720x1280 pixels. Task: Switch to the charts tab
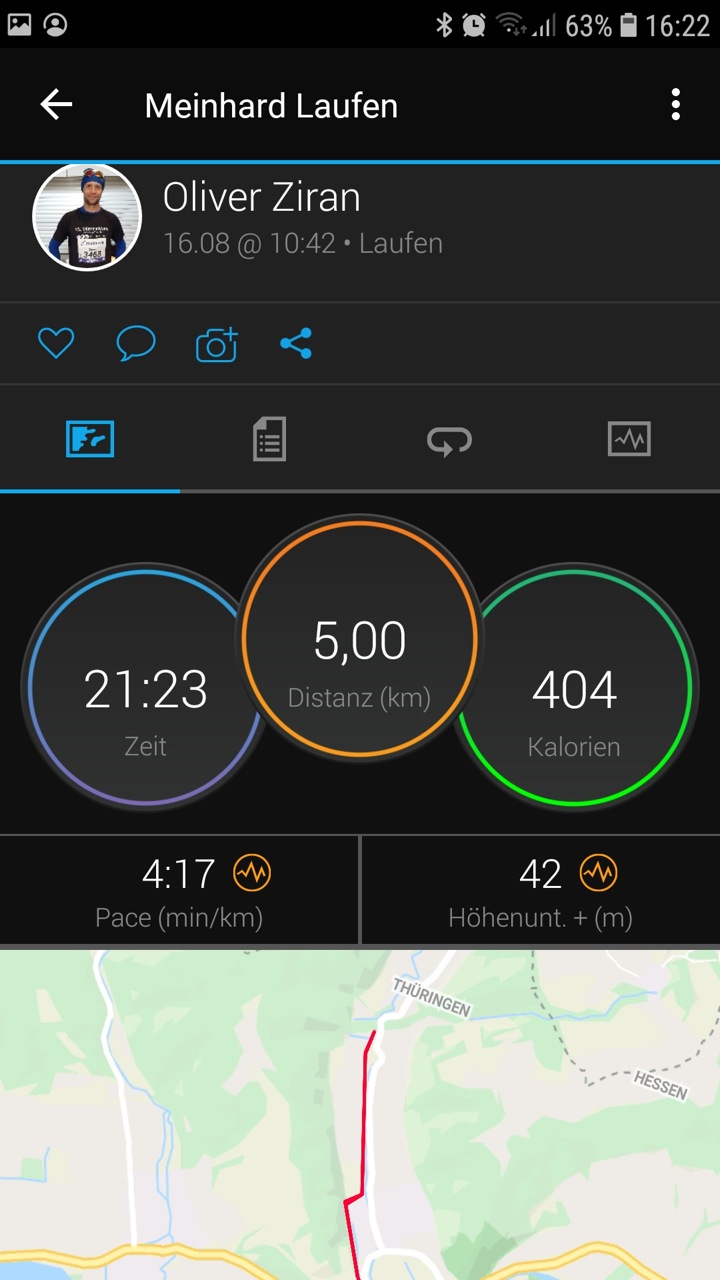[629, 440]
